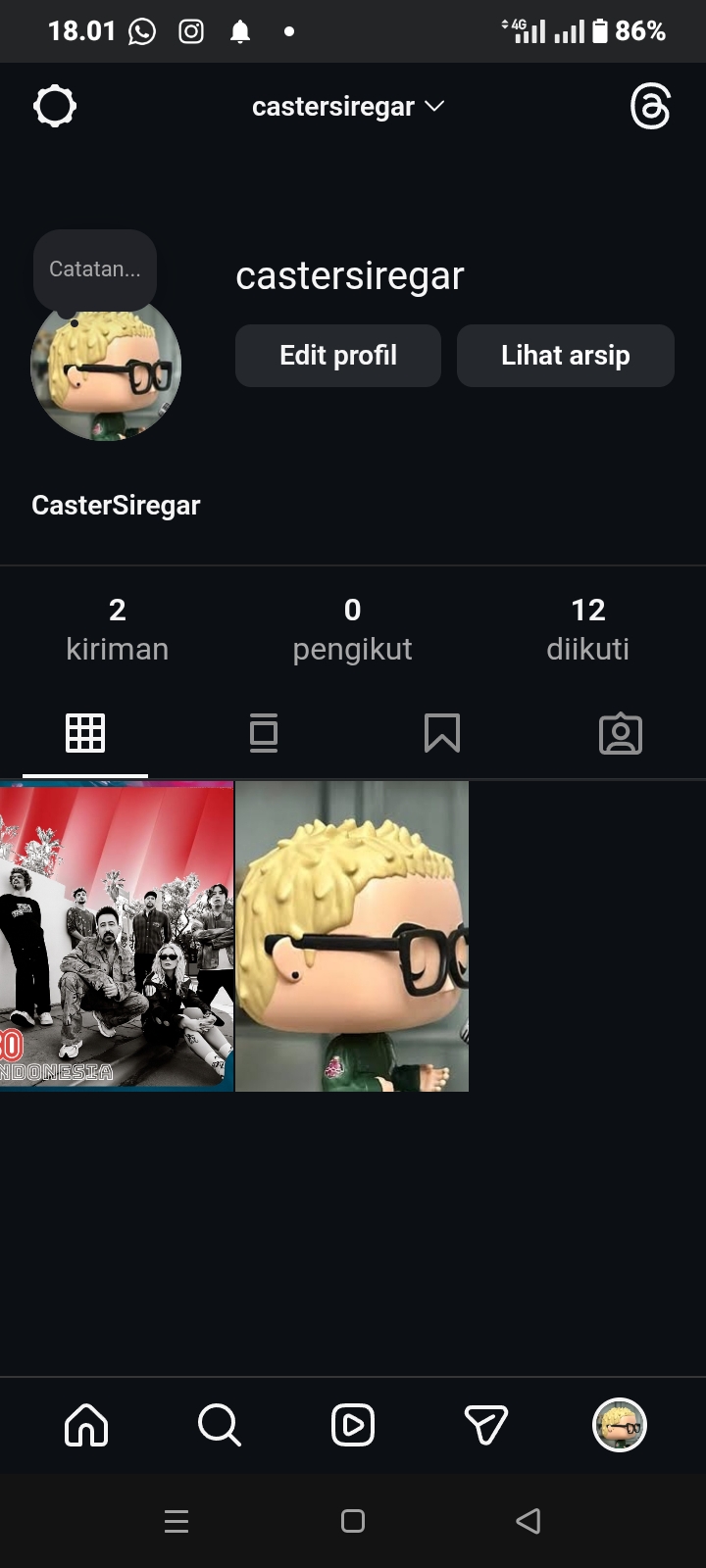706x1568 pixels.
Task: Tap the system back button
Action: click(x=528, y=1521)
